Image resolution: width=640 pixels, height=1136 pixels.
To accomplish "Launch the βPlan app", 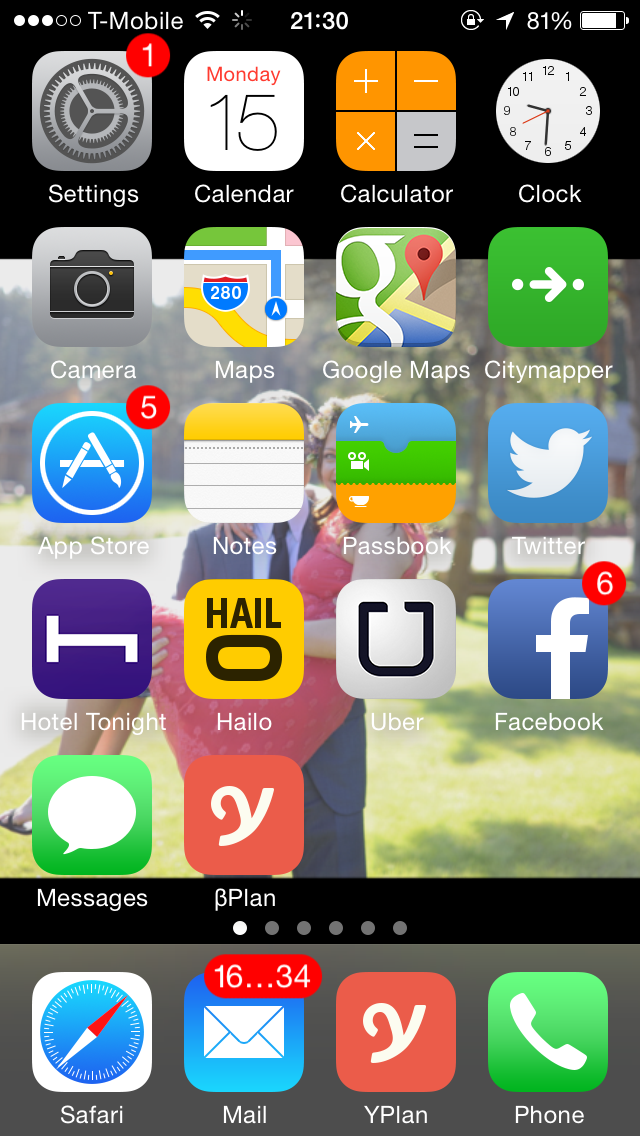I will tap(244, 815).
